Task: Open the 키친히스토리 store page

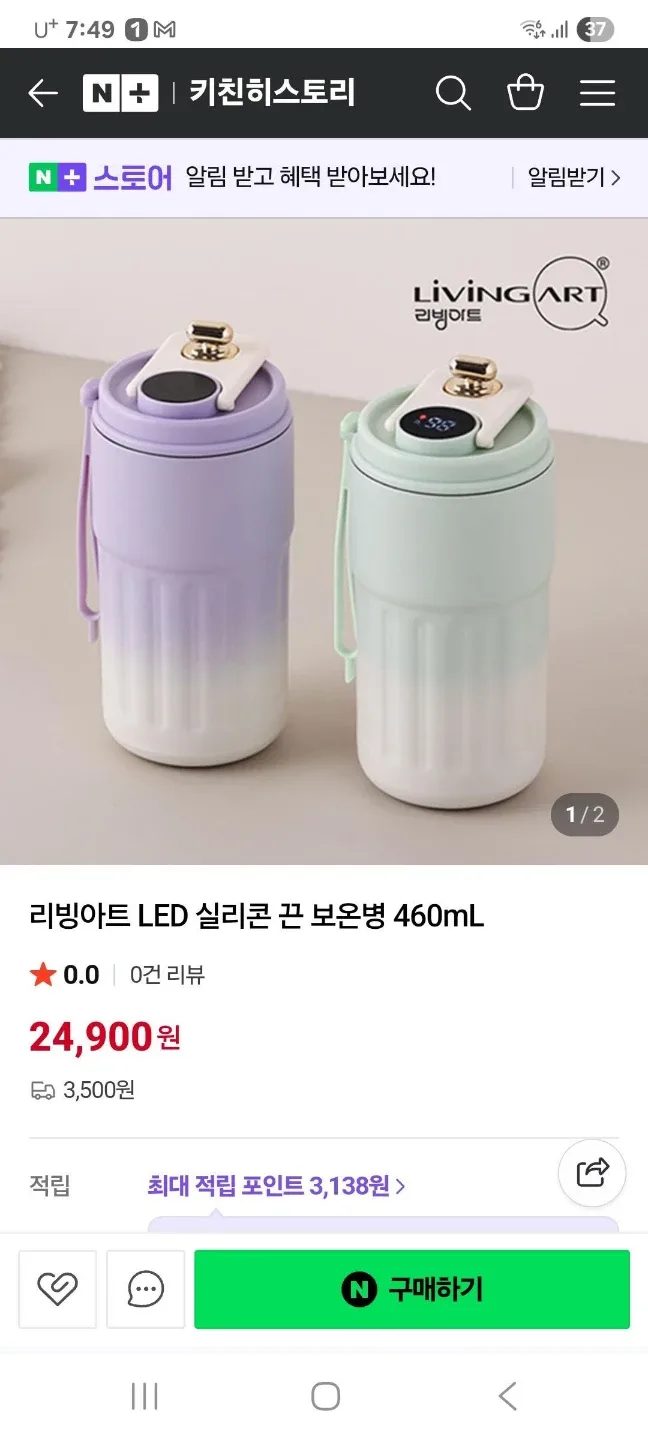Action: pyautogui.click(x=272, y=94)
